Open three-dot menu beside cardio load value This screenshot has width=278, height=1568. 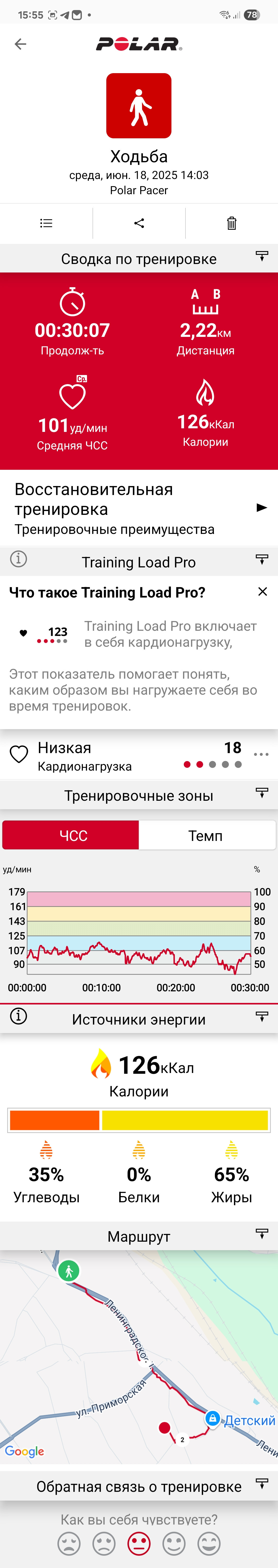click(262, 755)
